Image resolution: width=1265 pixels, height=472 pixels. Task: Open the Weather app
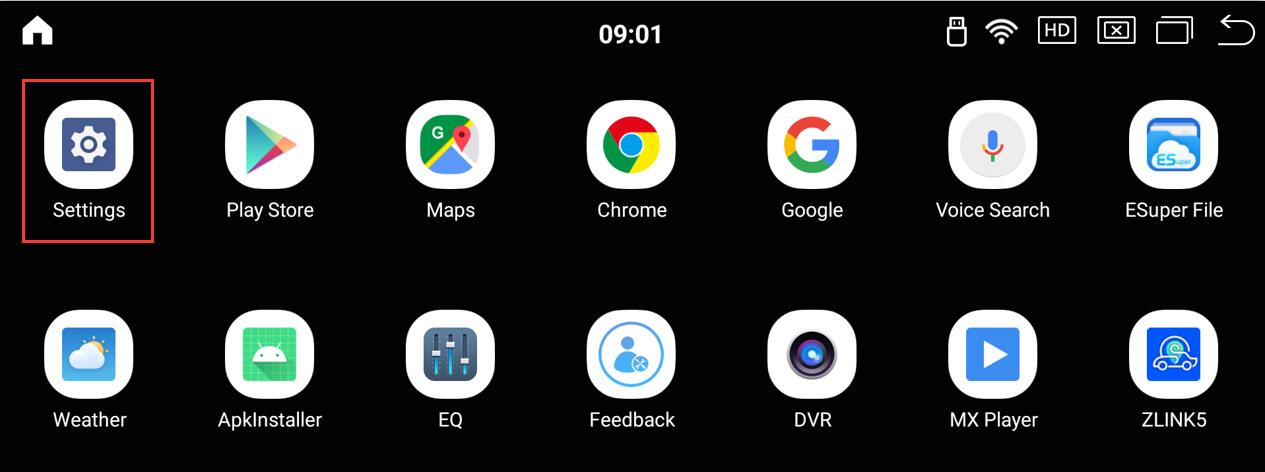coord(89,354)
